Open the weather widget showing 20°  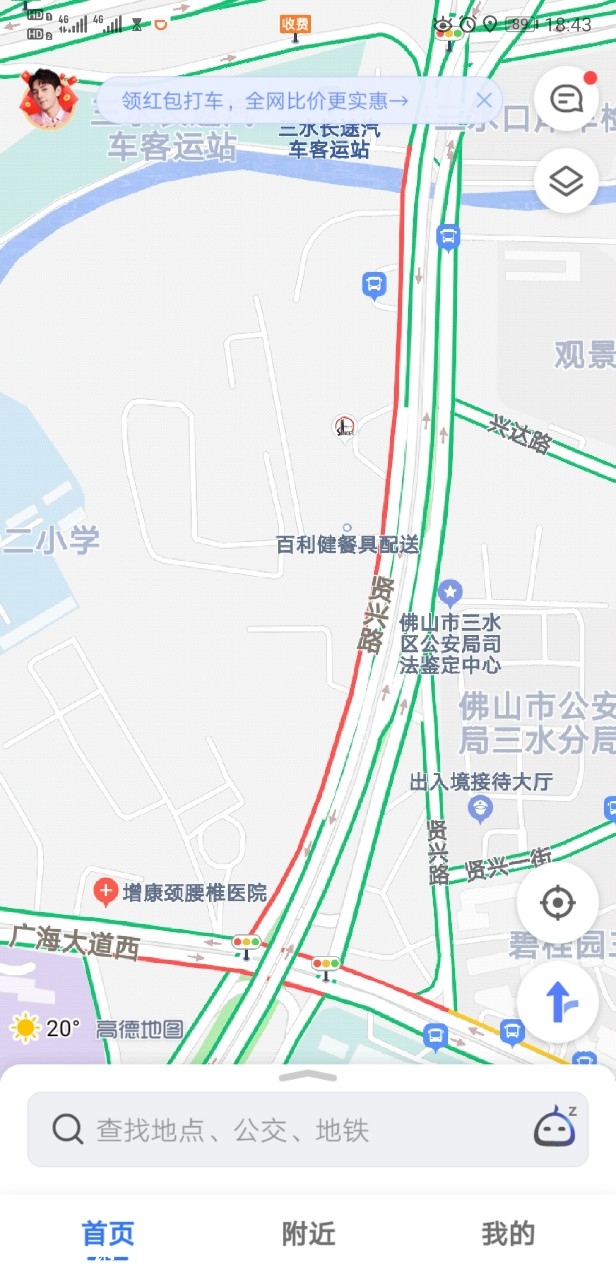(x=45, y=1027)
